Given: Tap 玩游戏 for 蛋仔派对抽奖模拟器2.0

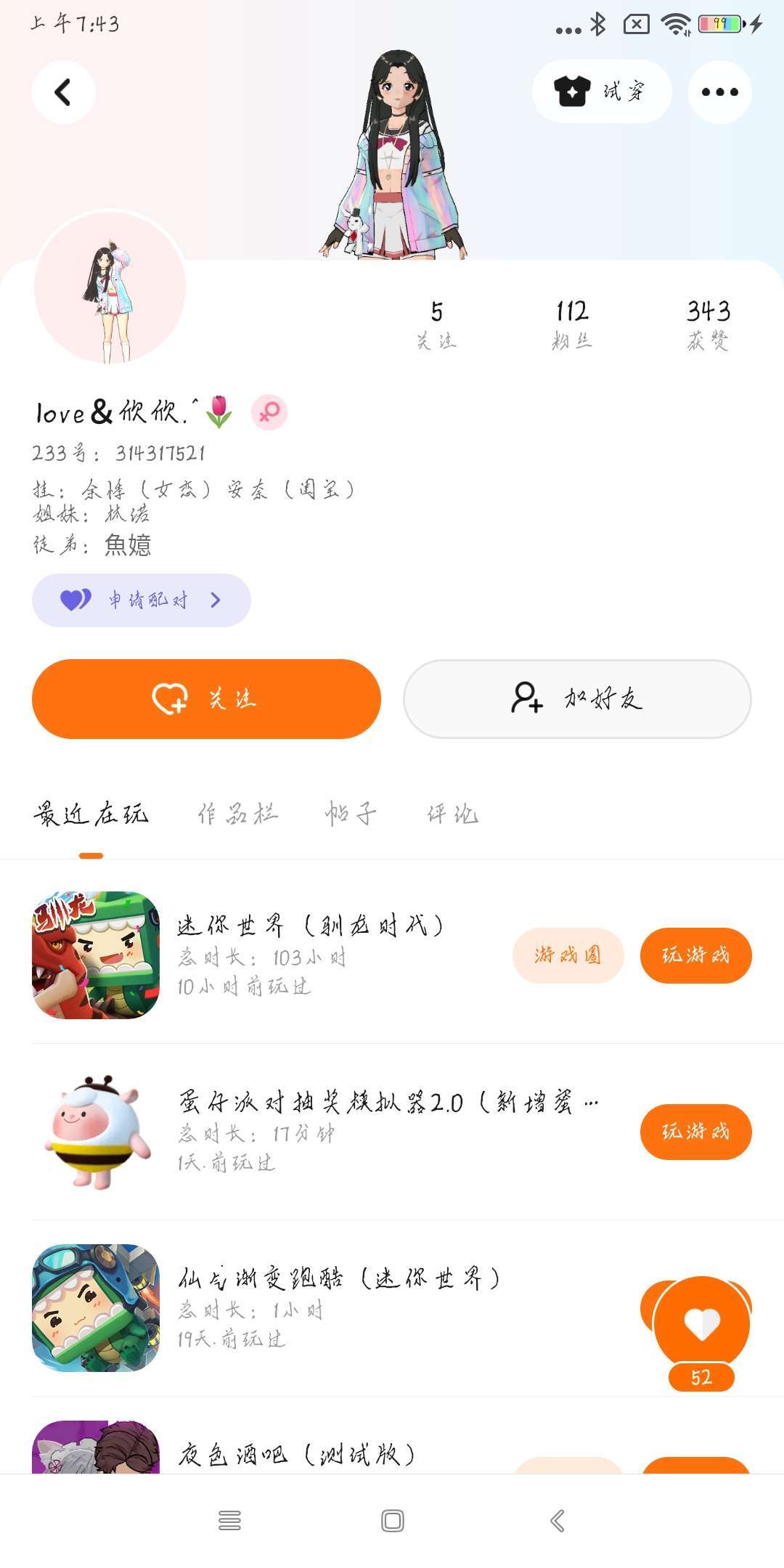Looking at the screenshot, I should 695,1132.
